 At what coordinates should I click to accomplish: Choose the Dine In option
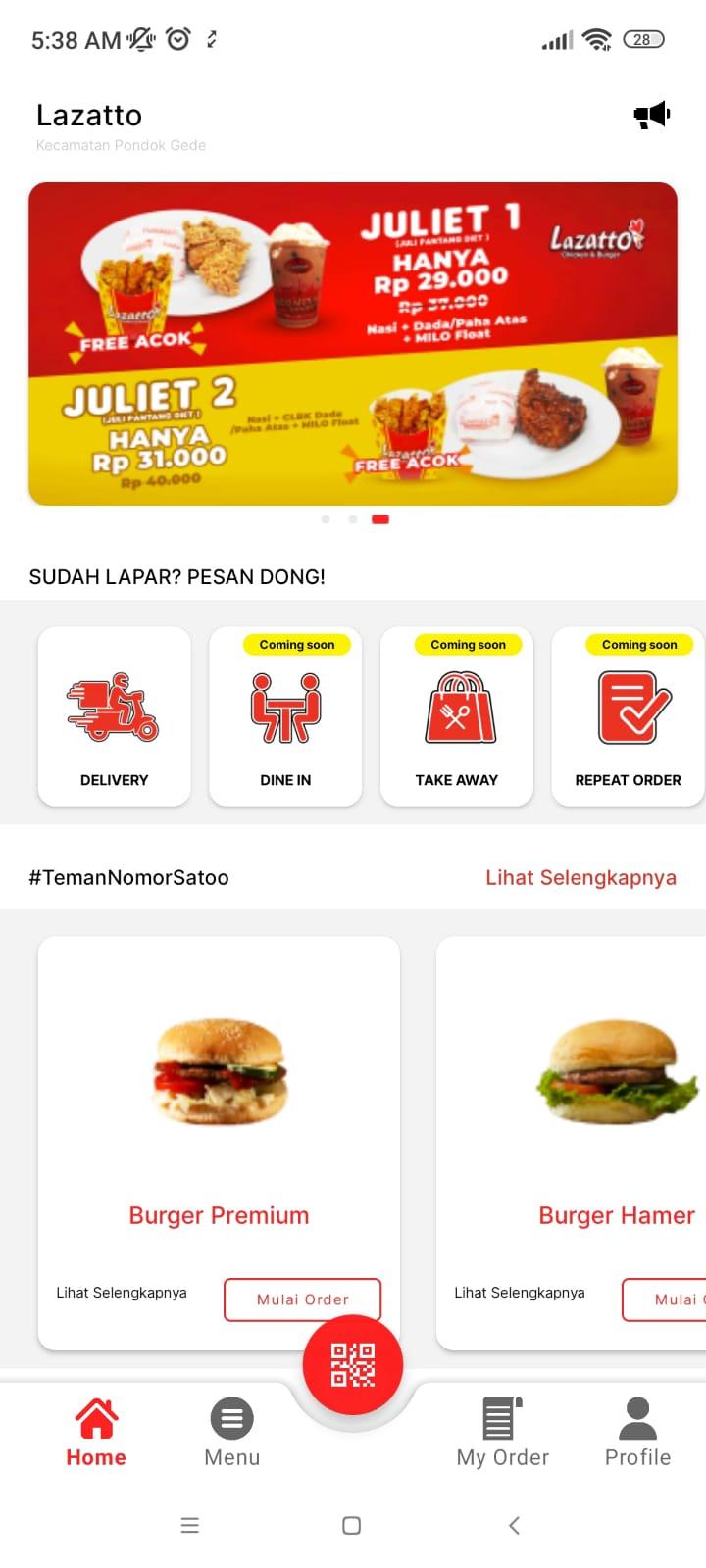285,716
